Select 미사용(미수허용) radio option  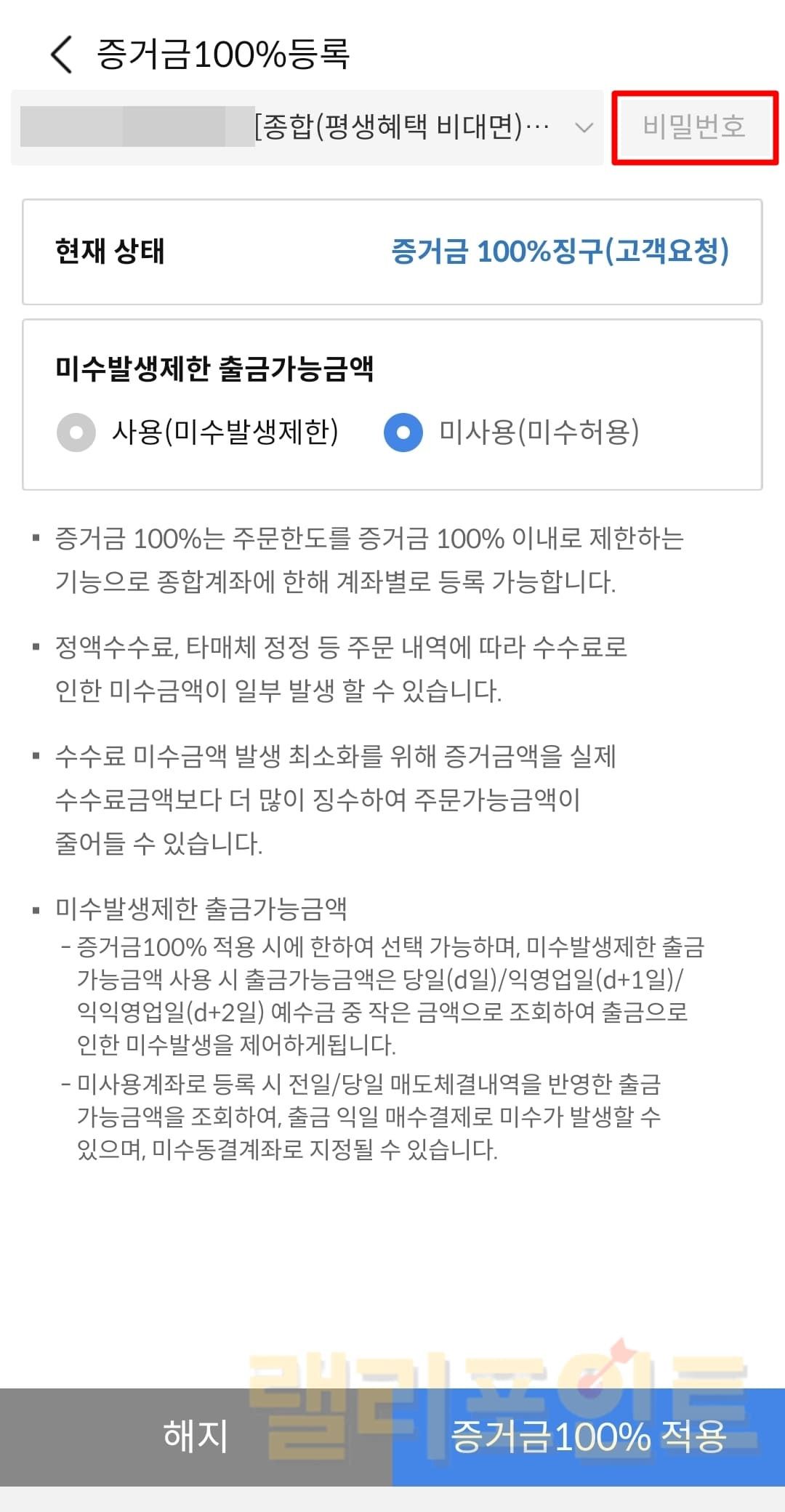(403, 433)
